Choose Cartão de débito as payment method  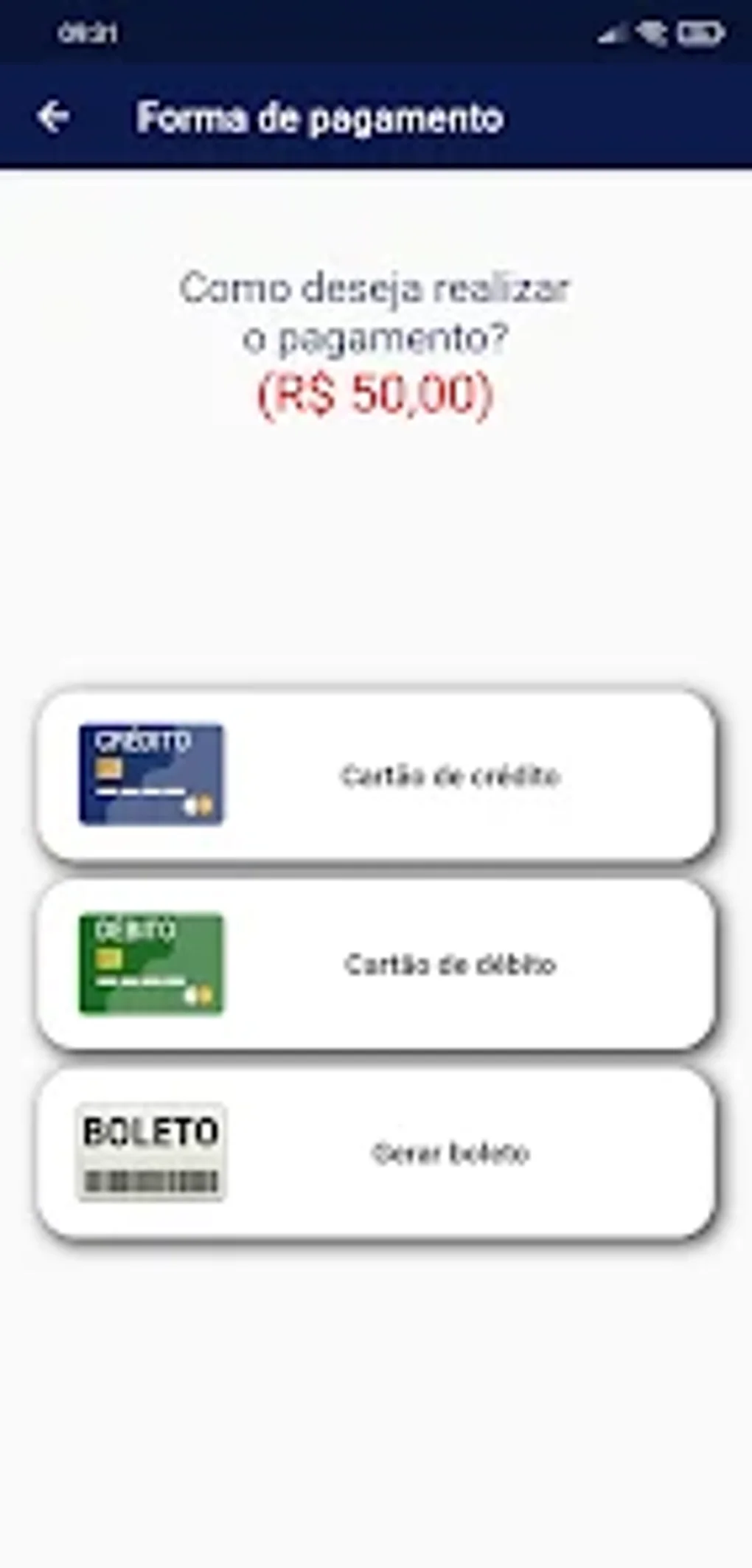pos(376,964)
